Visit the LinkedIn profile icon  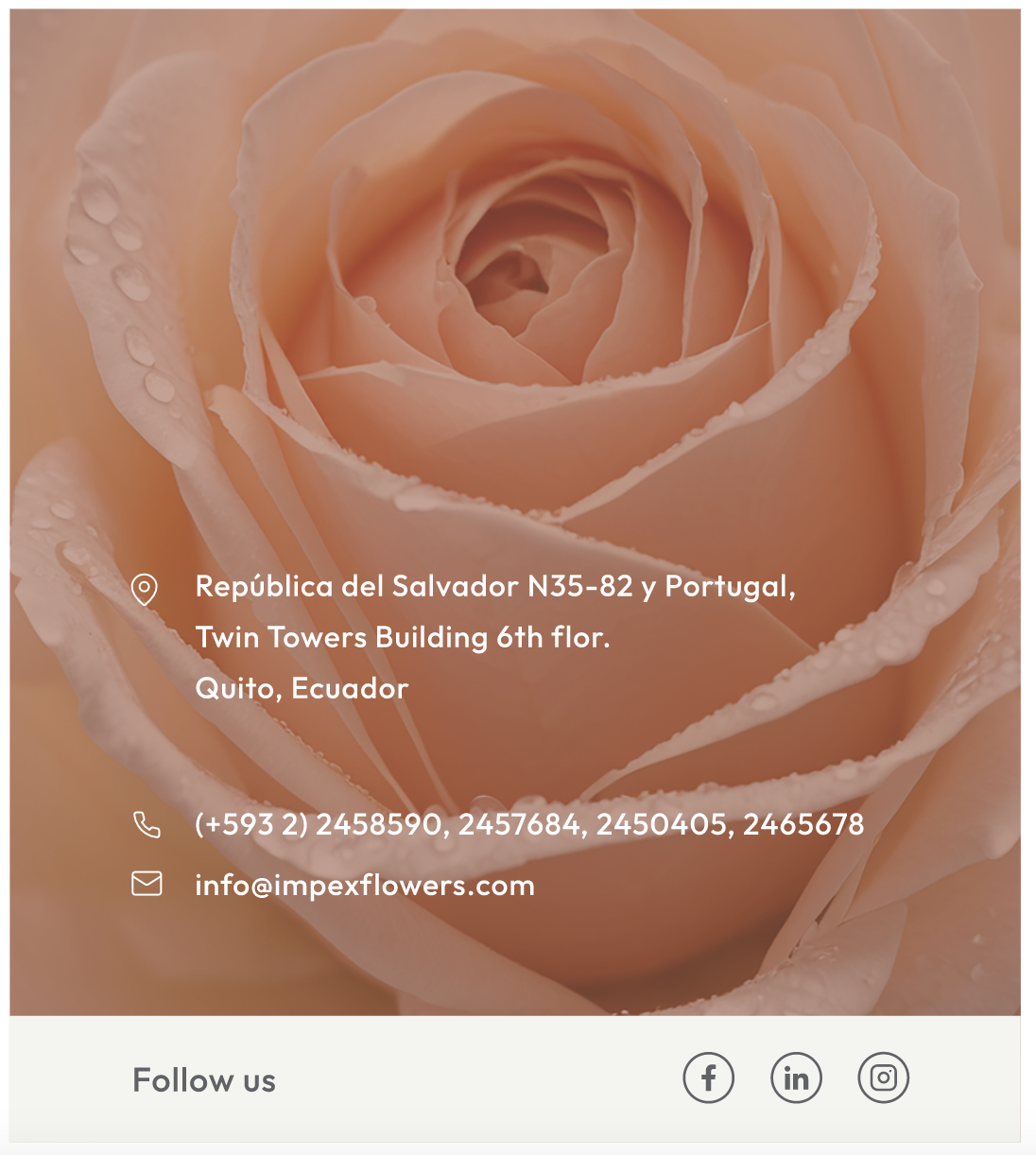[796, 1077]
